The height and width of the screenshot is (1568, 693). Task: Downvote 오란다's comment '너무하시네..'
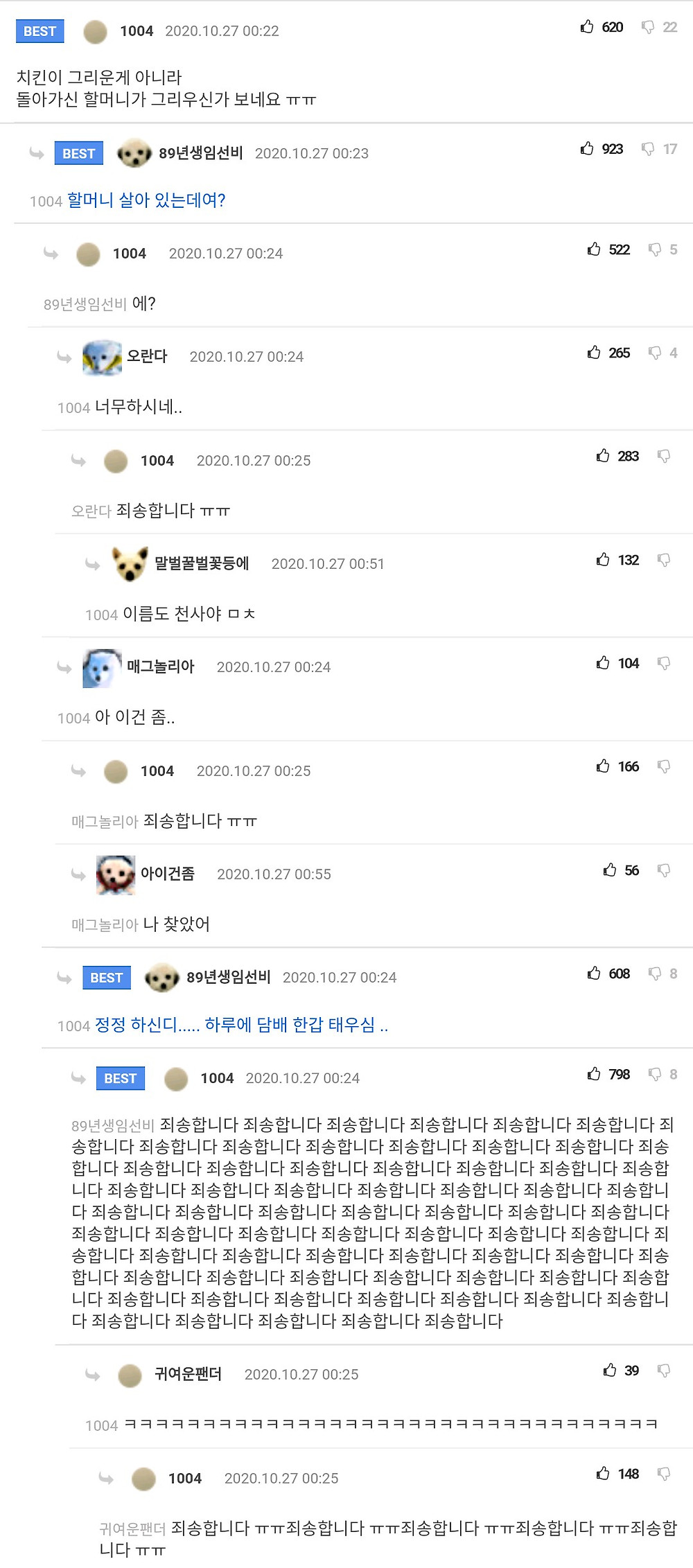click(x=654, y=353)
